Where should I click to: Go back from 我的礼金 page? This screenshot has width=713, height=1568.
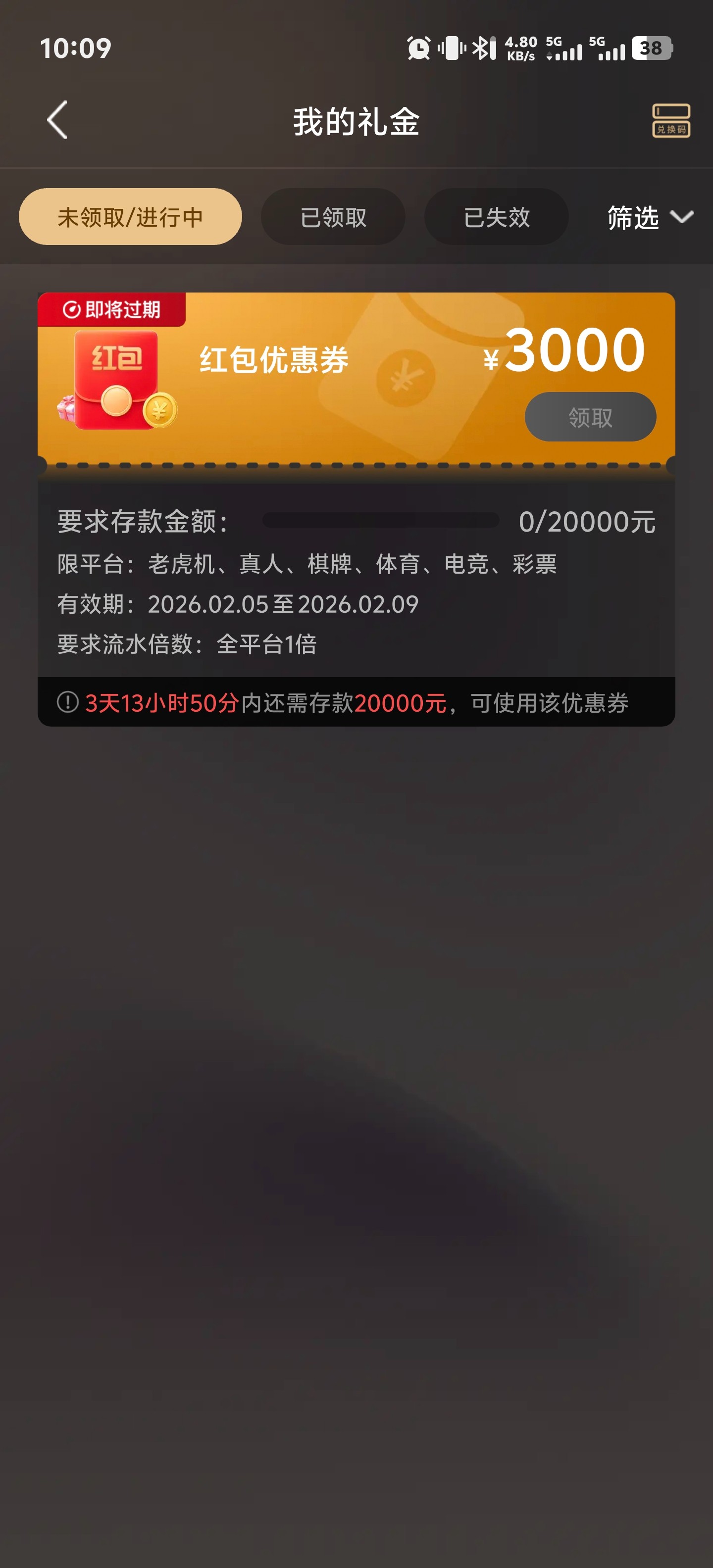(58, 121)
